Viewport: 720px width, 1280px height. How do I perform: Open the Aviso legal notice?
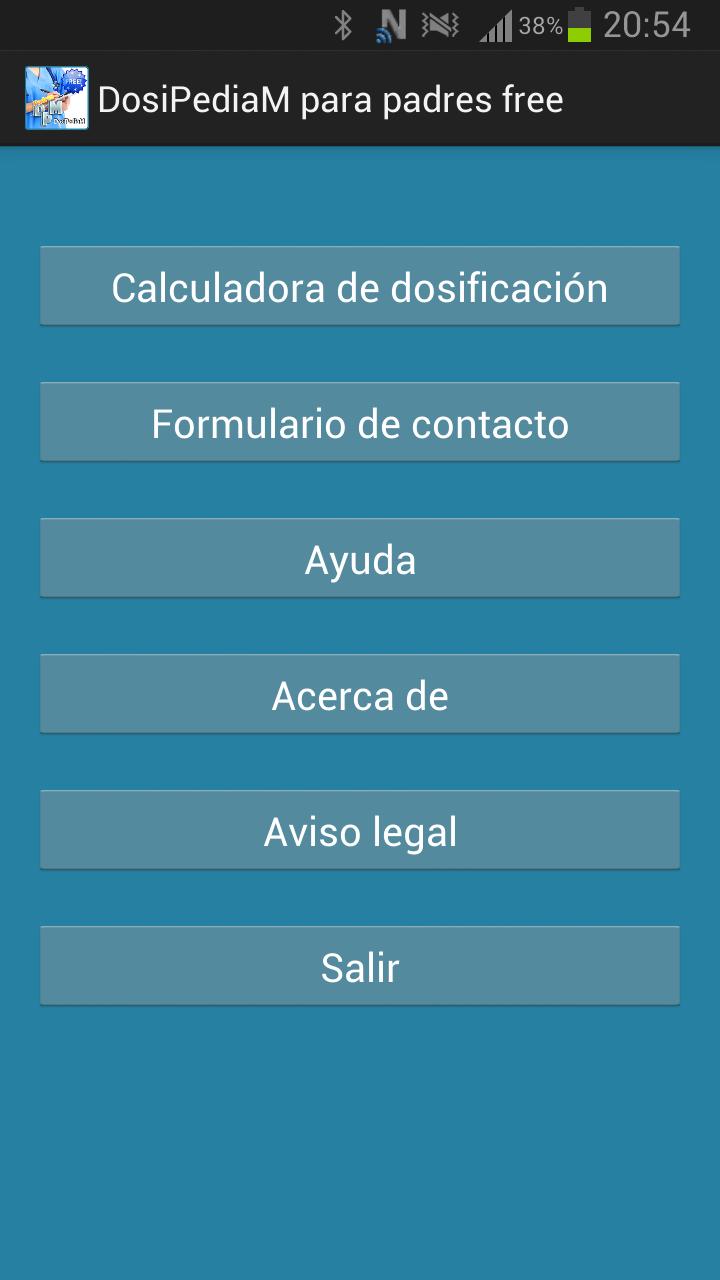360,829
